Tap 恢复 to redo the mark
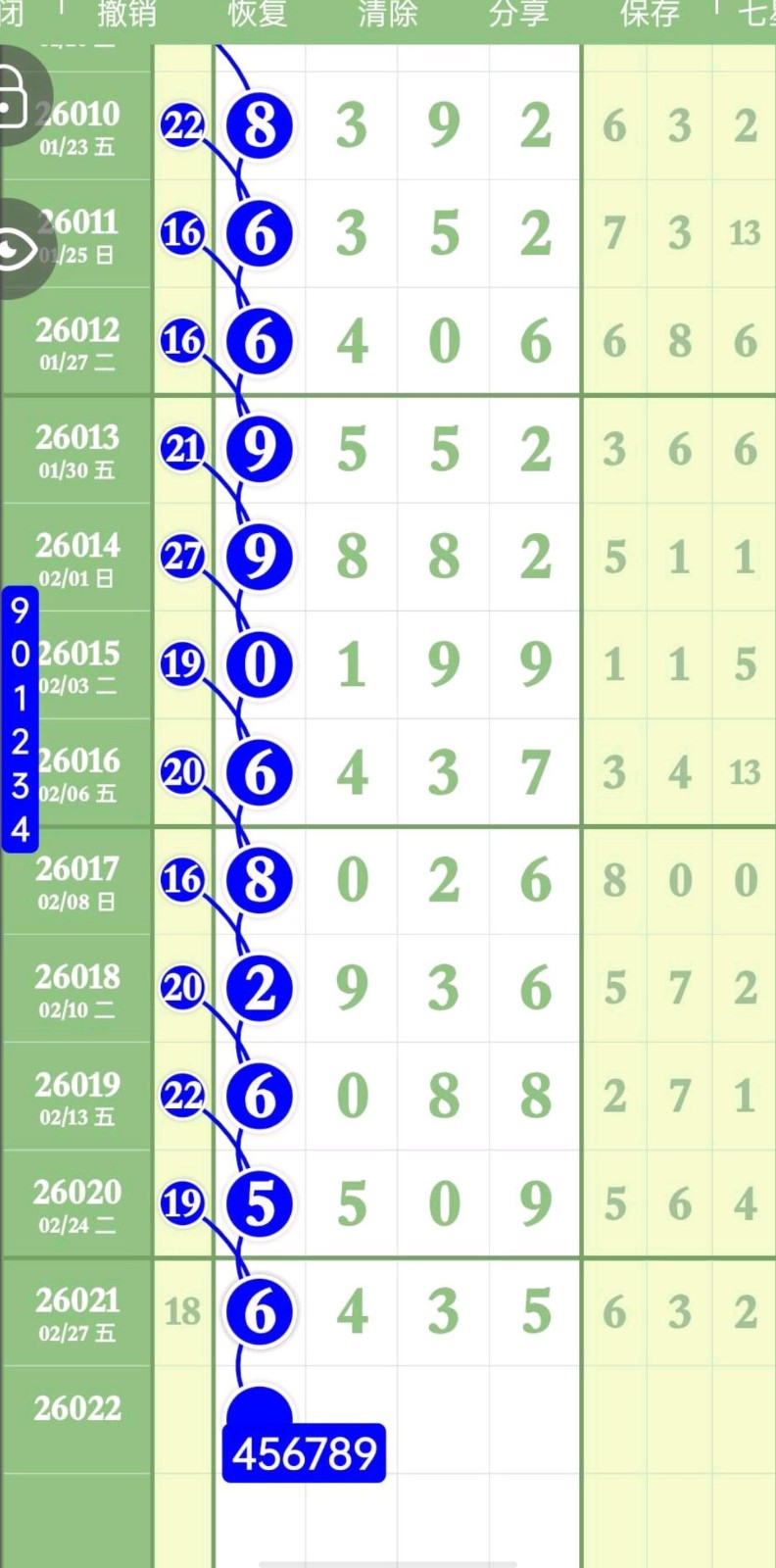 (x=257, y=15)
